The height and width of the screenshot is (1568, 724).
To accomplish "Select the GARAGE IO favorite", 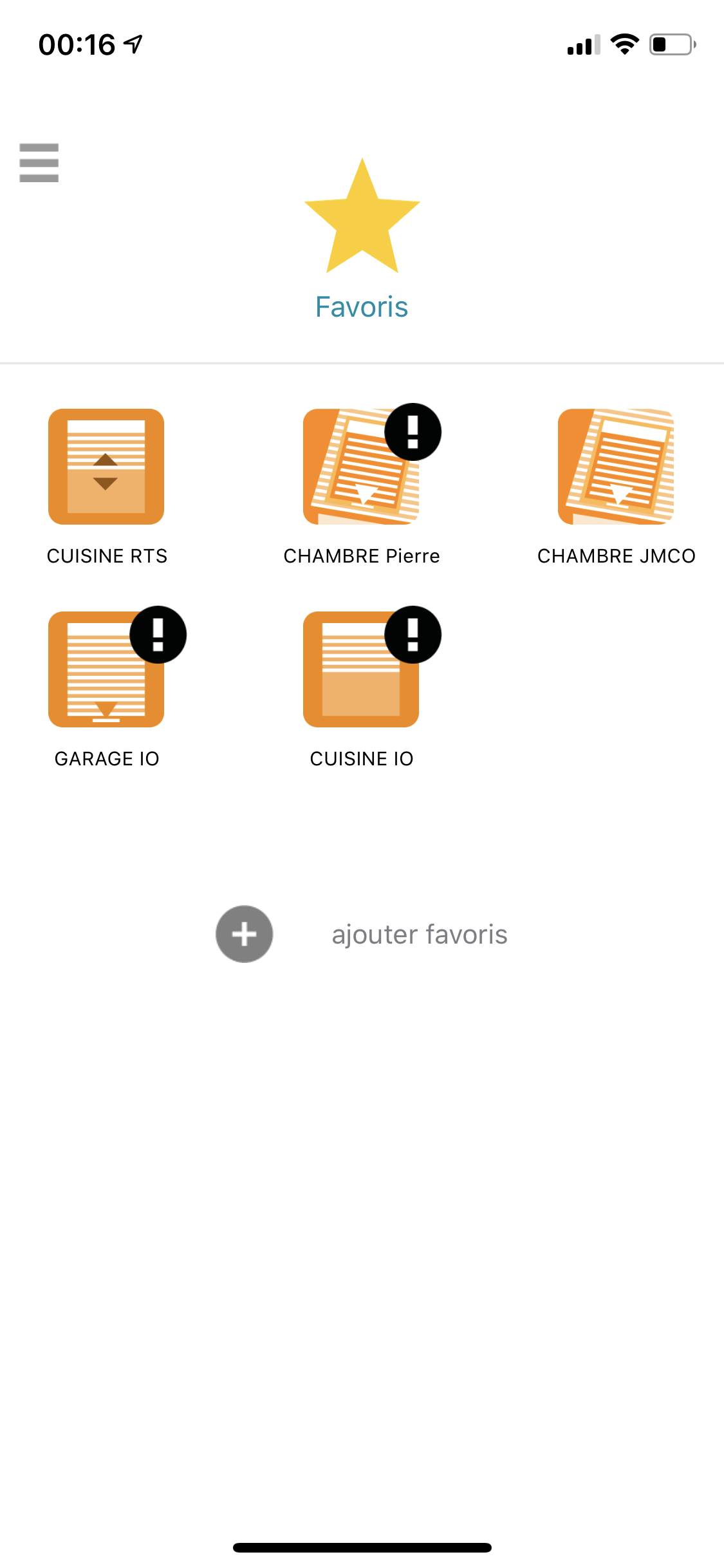I will (x=106, y=669).
